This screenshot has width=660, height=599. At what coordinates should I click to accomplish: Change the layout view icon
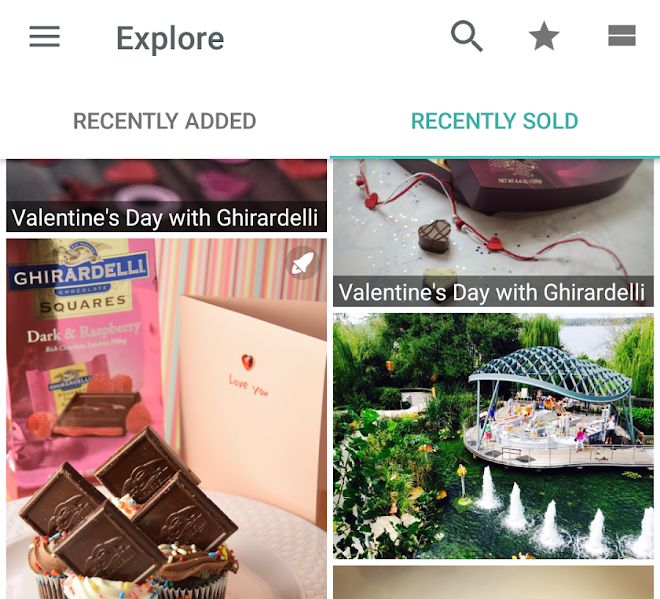click(621, 37)
